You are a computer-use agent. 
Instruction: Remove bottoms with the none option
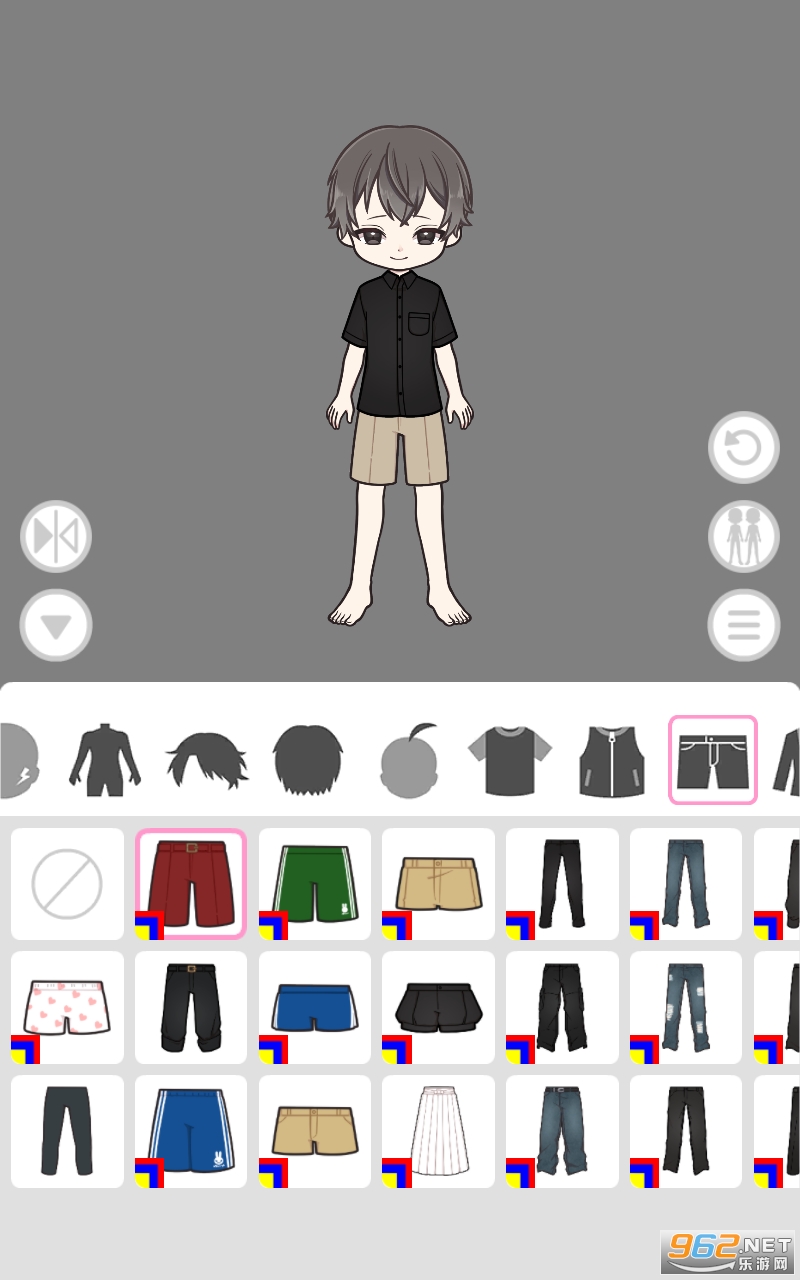tap(67, 884)
